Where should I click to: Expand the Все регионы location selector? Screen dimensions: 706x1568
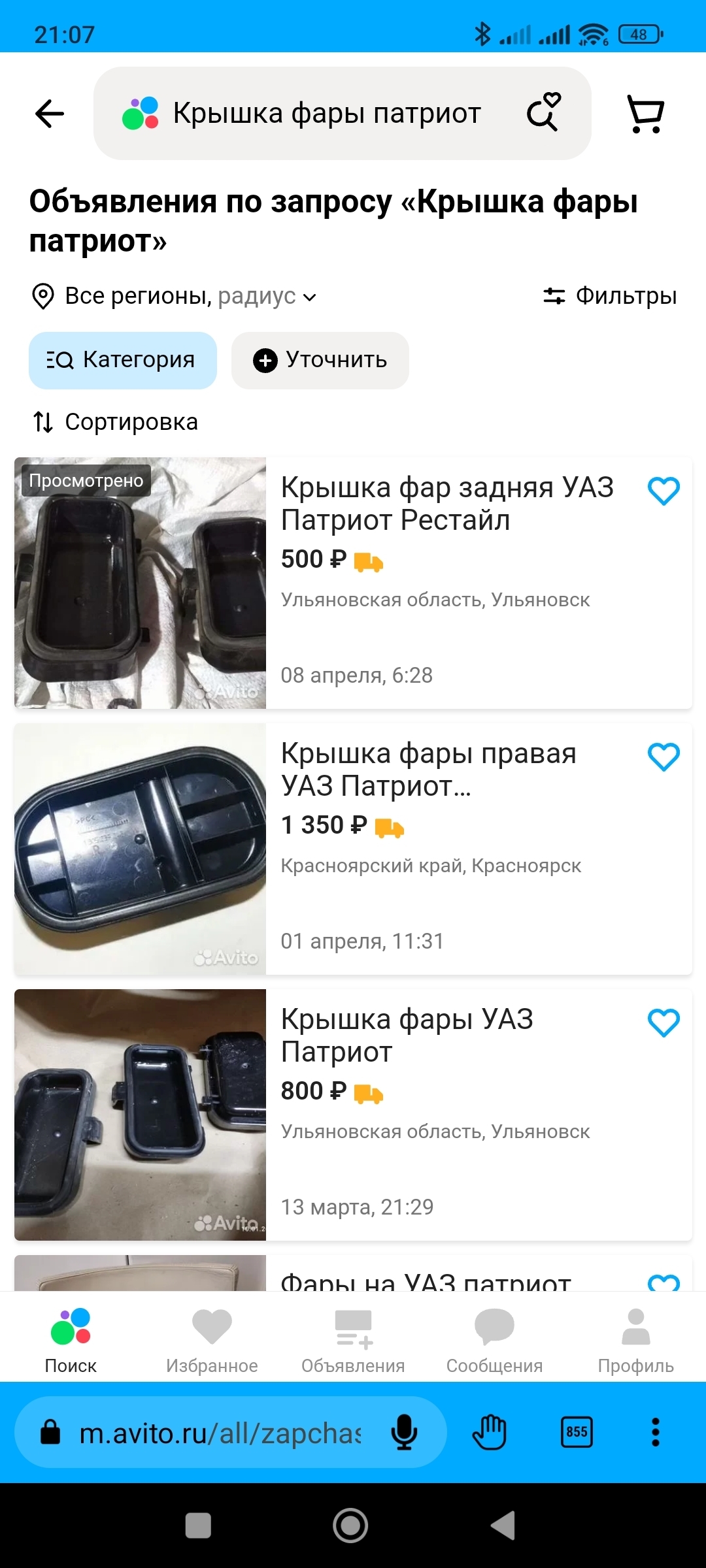coord(174,296)
